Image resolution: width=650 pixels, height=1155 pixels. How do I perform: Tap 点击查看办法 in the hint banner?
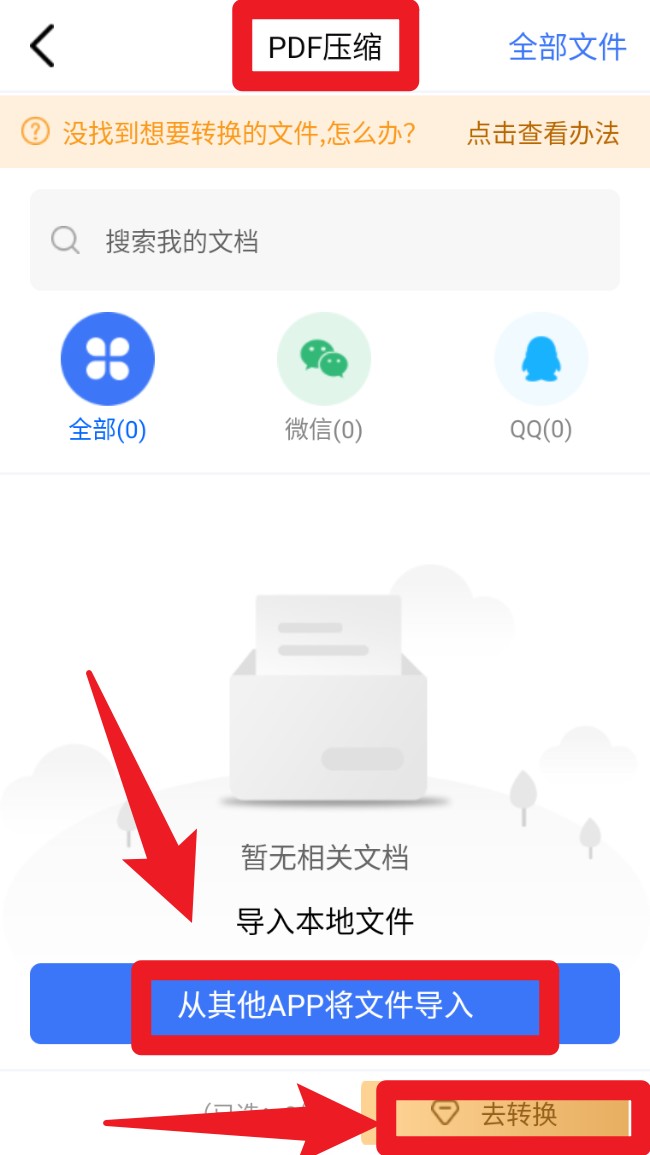(x=543, y=133)
